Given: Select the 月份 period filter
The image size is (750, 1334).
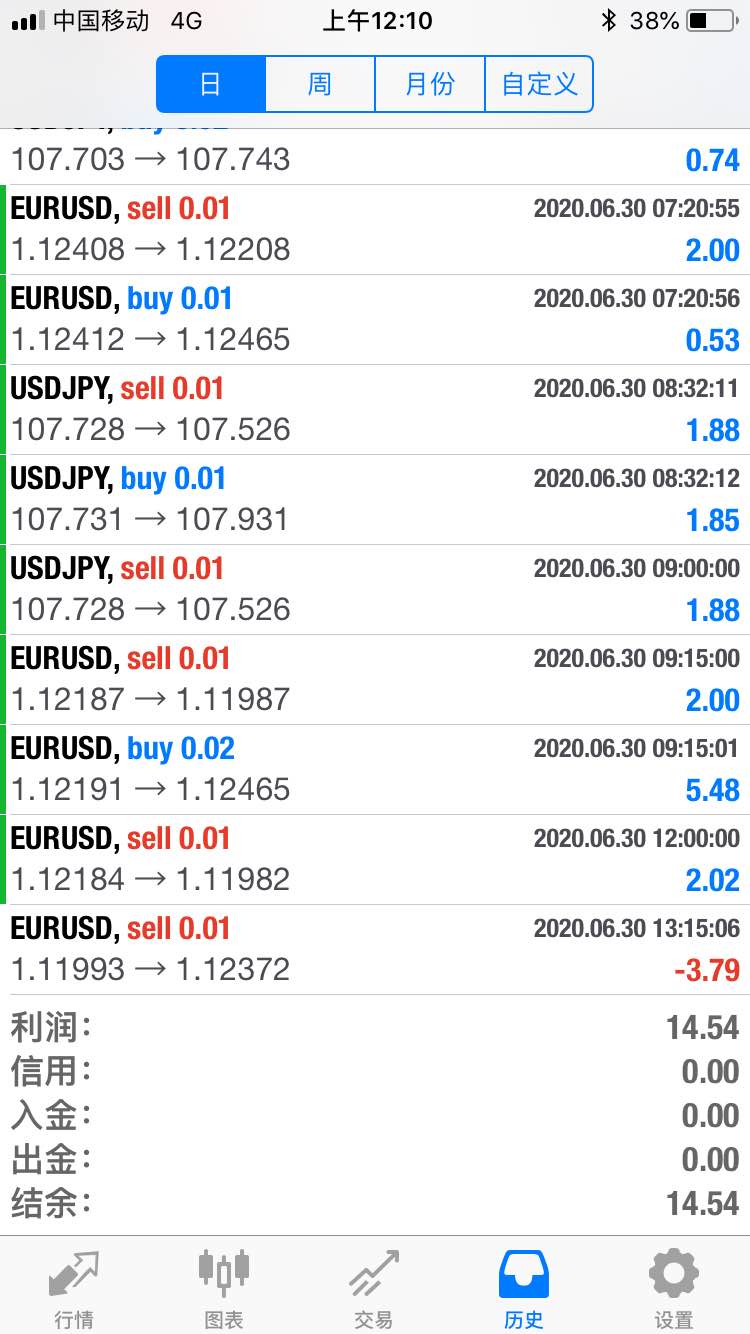Looking at the screenshot, I should point(430,84).
